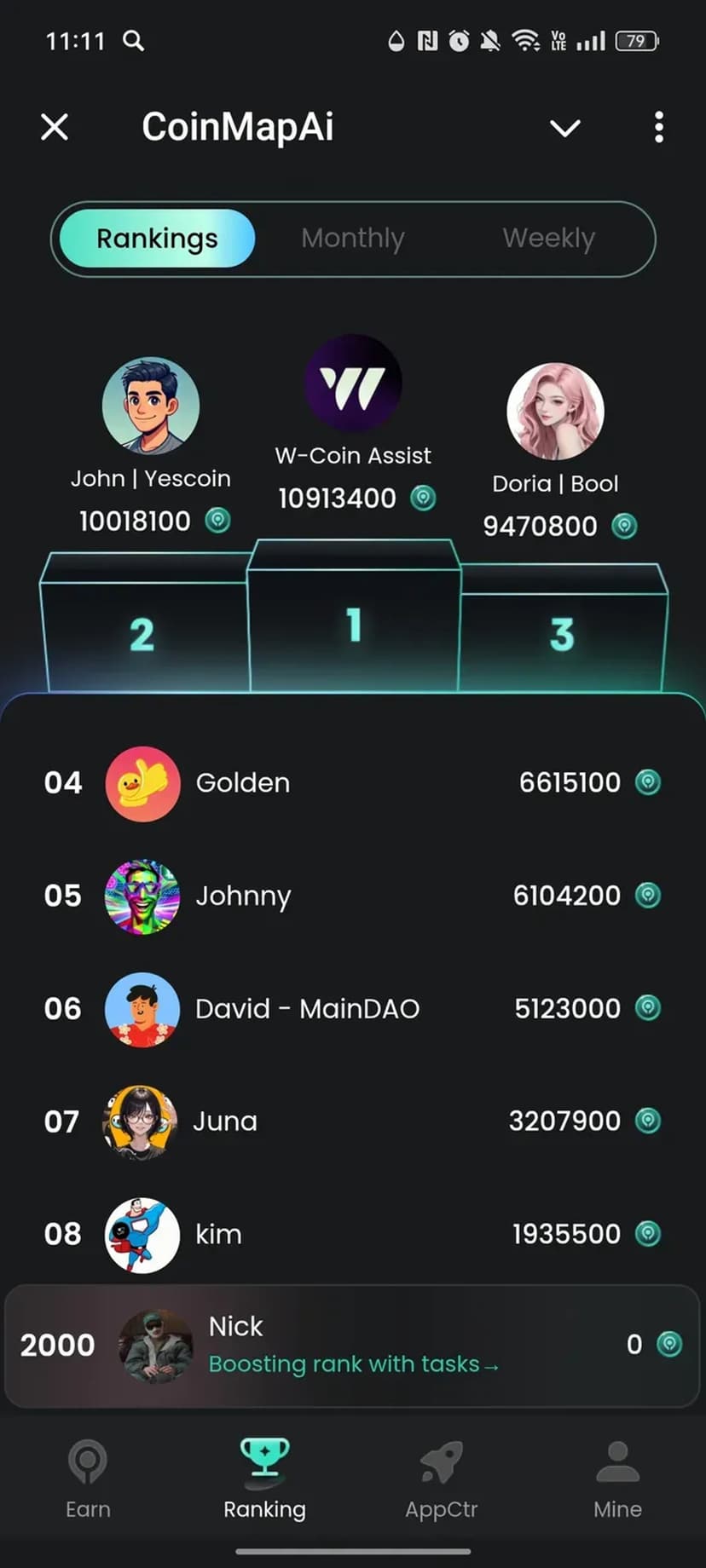Image resolution: width=706 pixels, height=1568 pixels.
Task: Open the AppCtr tab
Action: (x=441, y=1479)
